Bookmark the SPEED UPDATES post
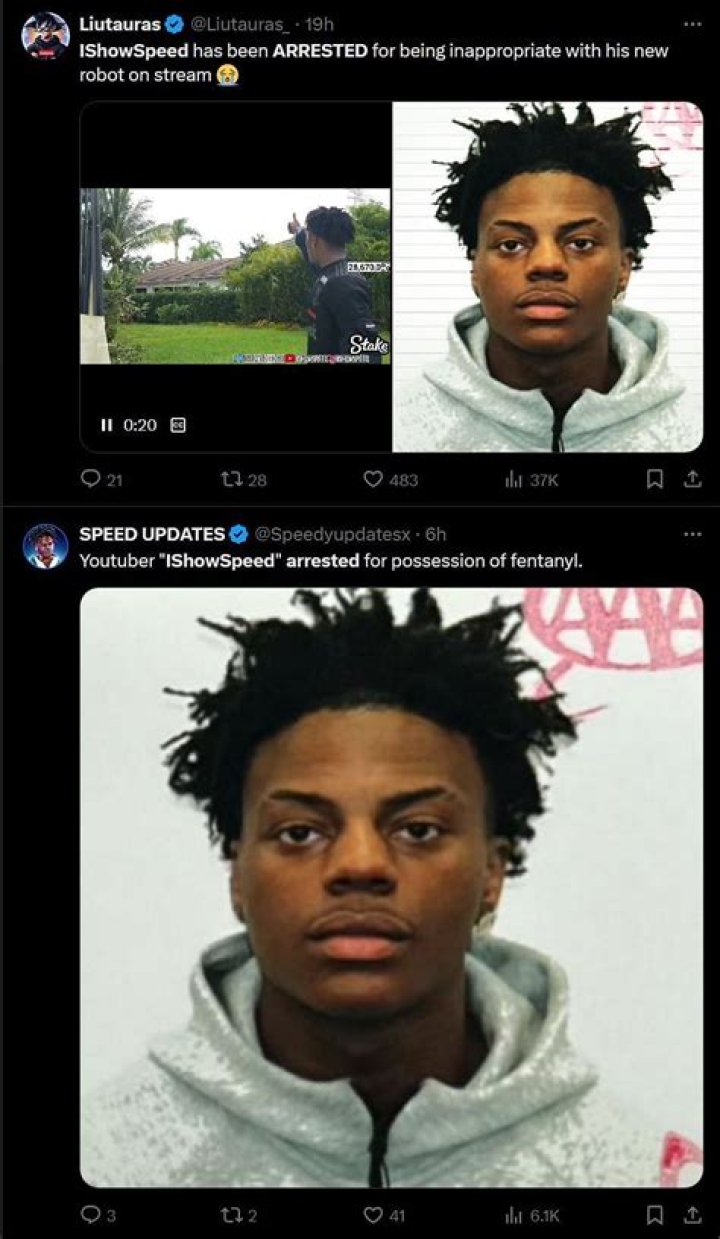This screenshot has width=720, height=1239. (655, 1215)
